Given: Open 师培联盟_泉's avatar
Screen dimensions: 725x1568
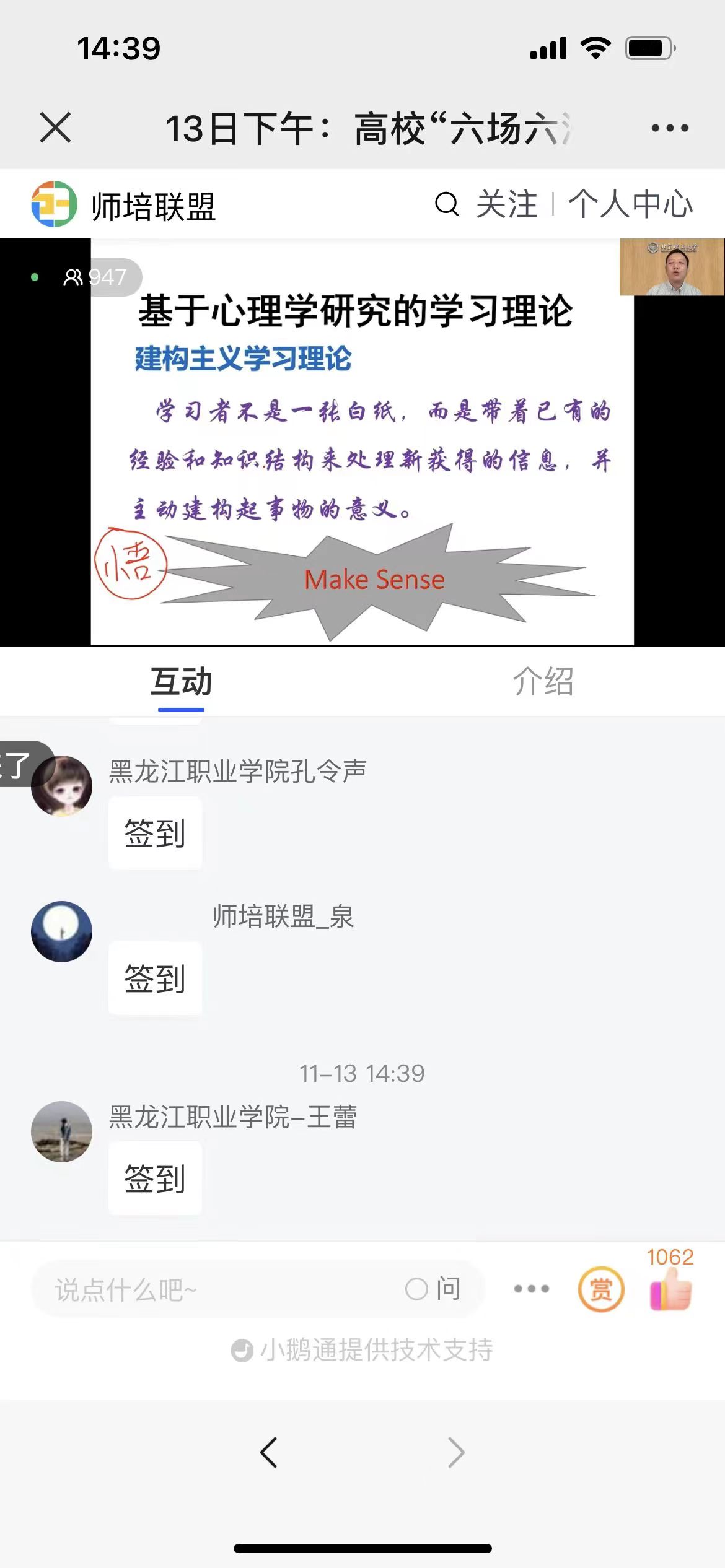Looking at the screenshot, I should pos(62,931).
